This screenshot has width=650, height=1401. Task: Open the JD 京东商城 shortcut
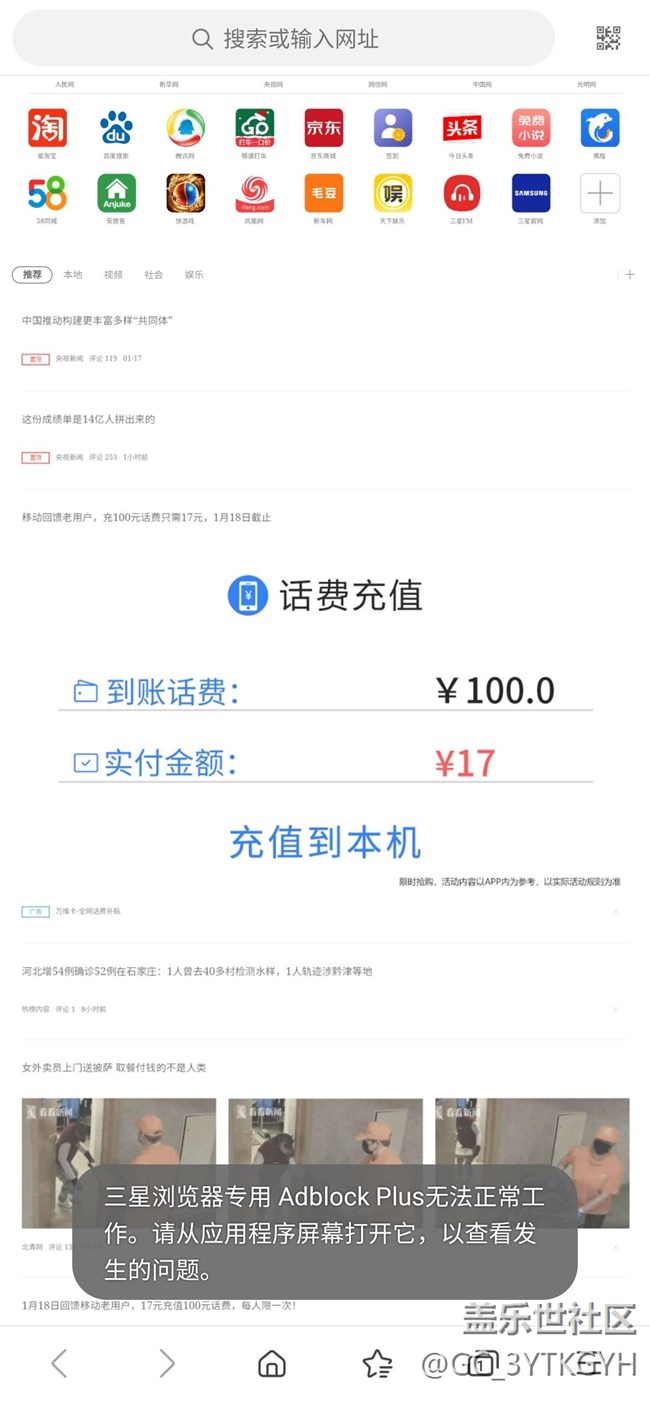pyautogui.click(x=323, y=128)
